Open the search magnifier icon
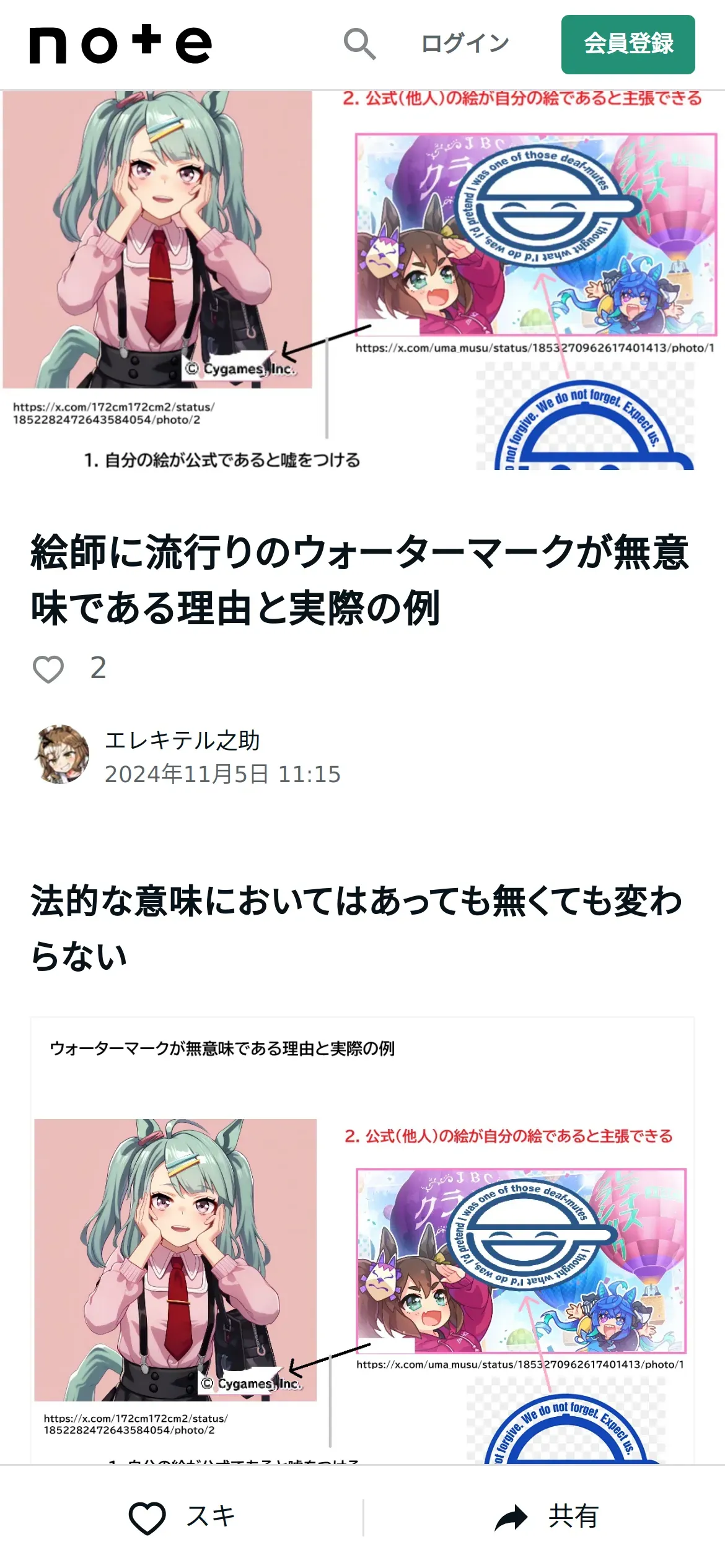Screen dimensions: 725x1568 [359, 44]
